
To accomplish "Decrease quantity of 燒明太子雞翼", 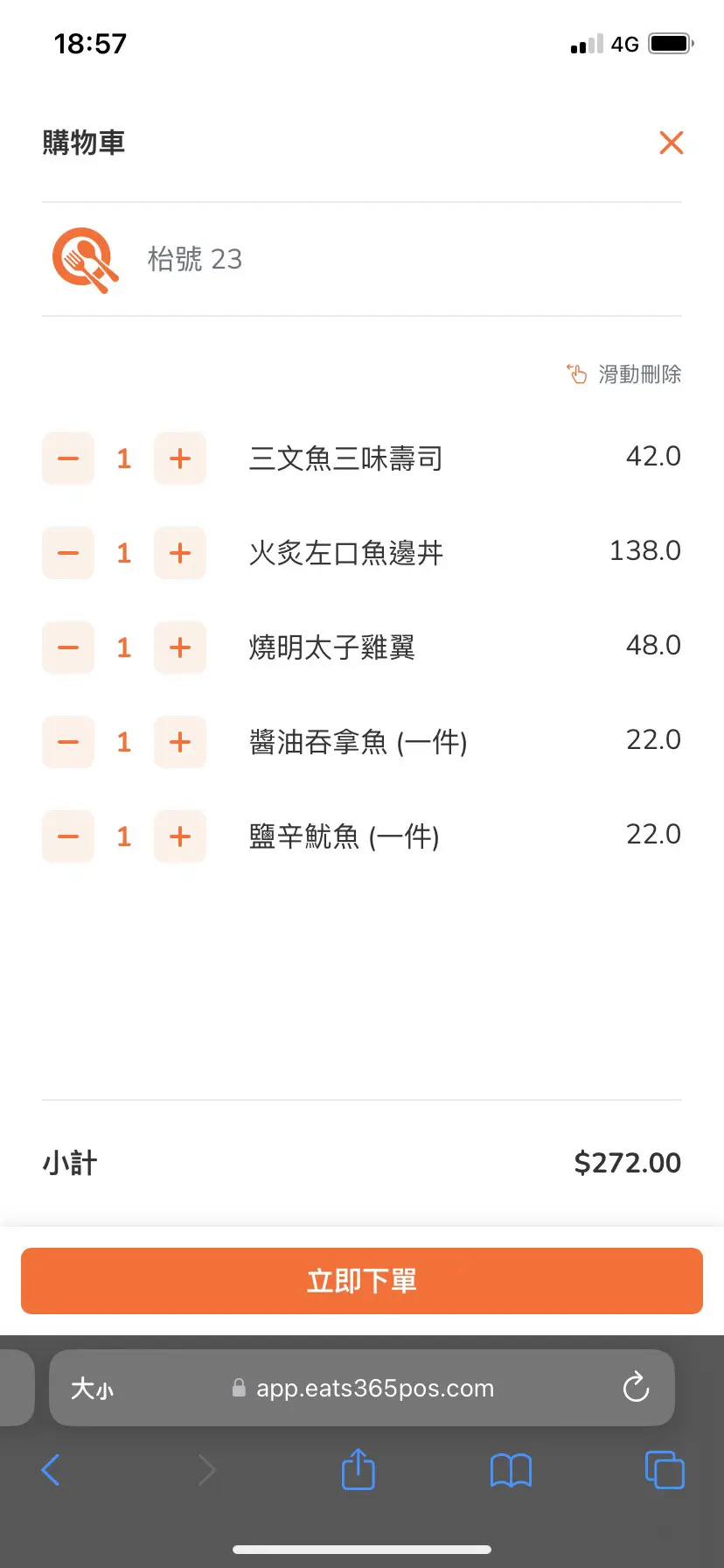I will 68,647.
